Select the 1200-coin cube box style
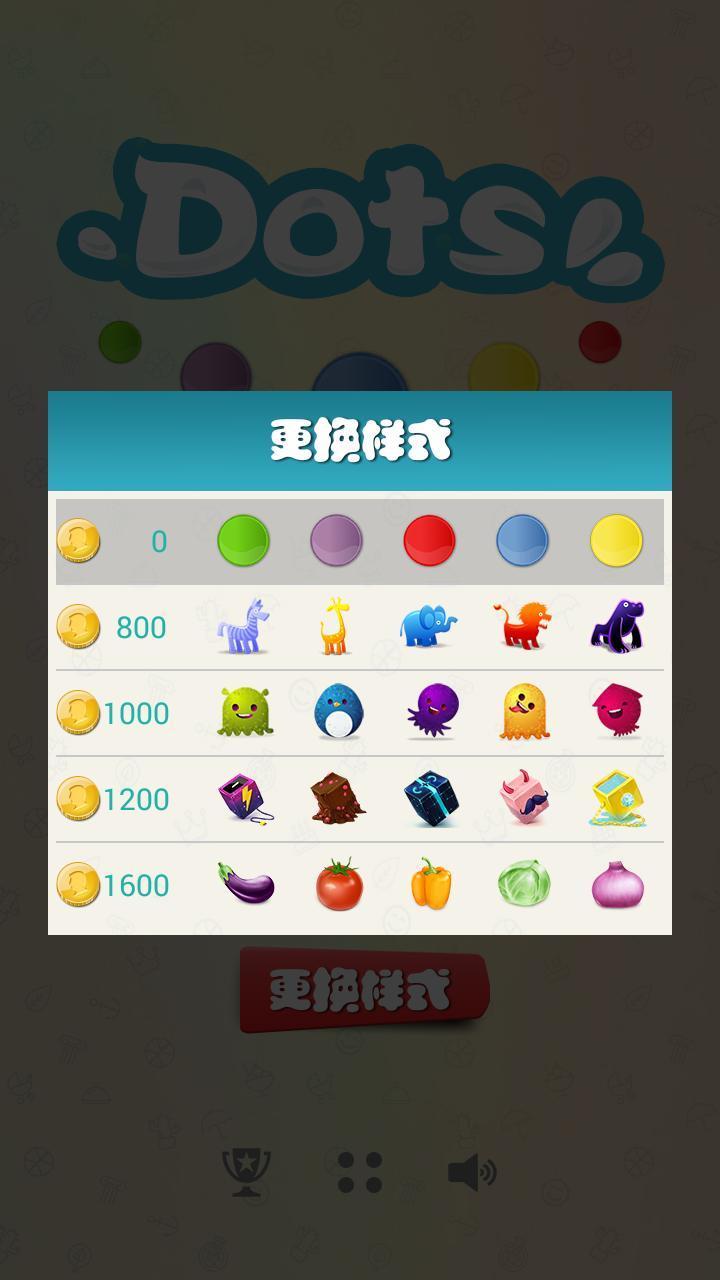The image size is (720, 1280). click(360, 799)
